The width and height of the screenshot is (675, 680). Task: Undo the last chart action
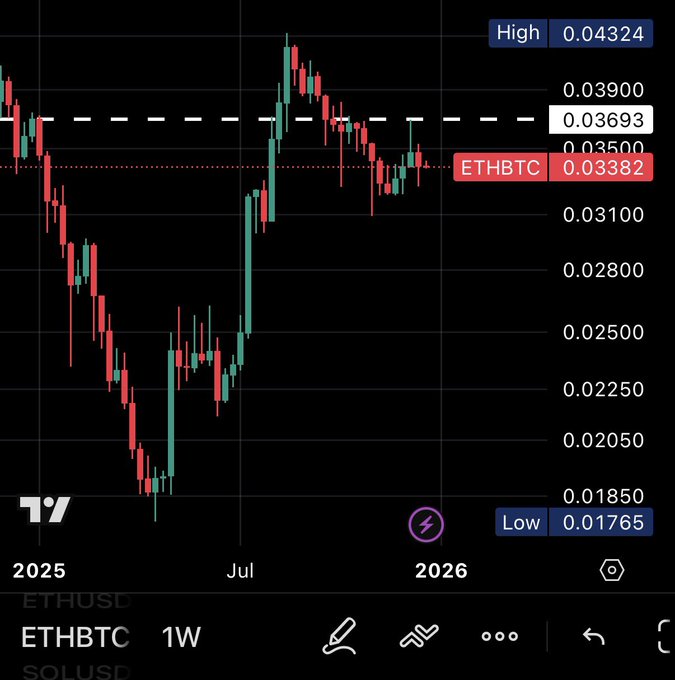pos(594,636)
